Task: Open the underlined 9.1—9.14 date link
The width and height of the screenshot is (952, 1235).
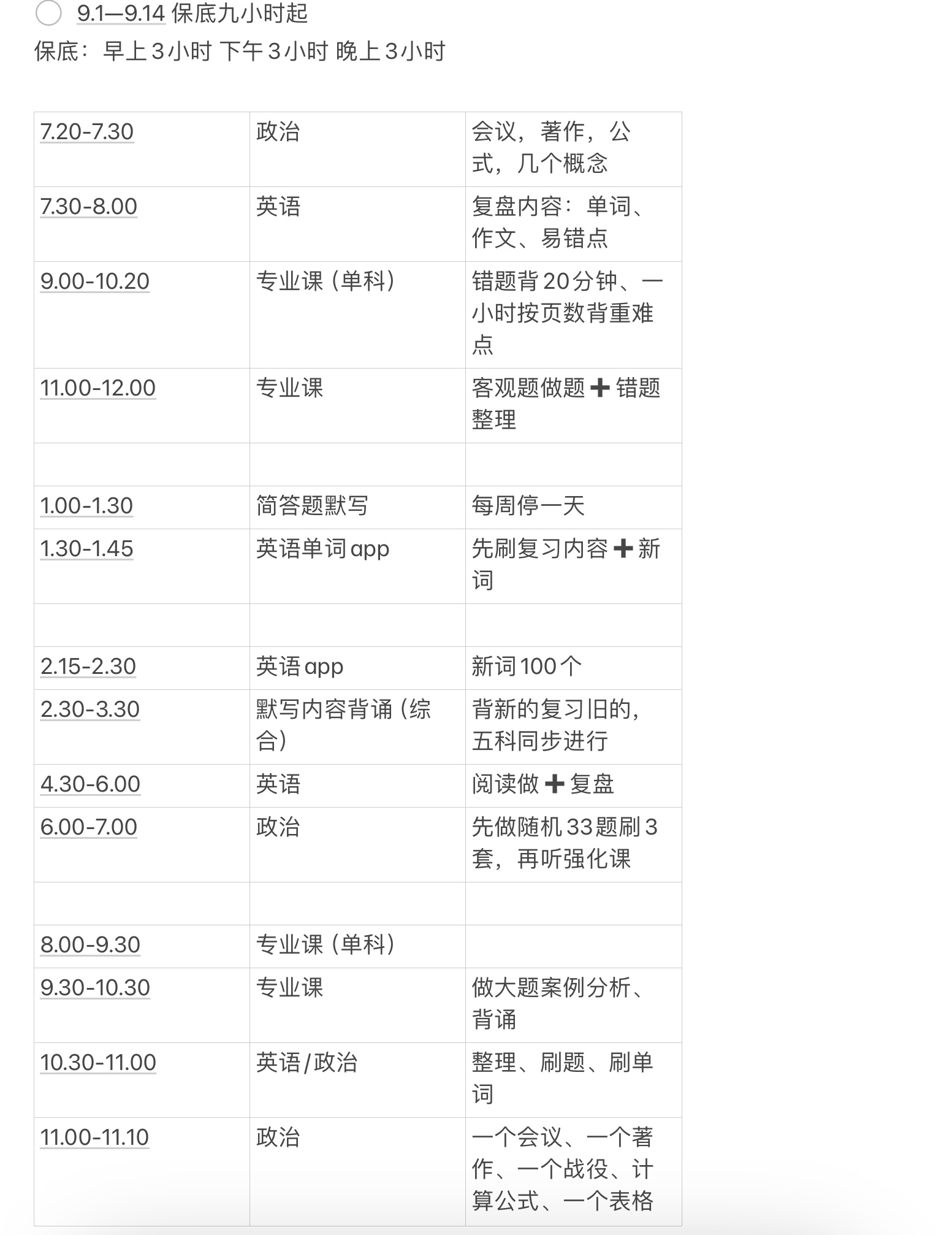Action: [x=121, y=13]
